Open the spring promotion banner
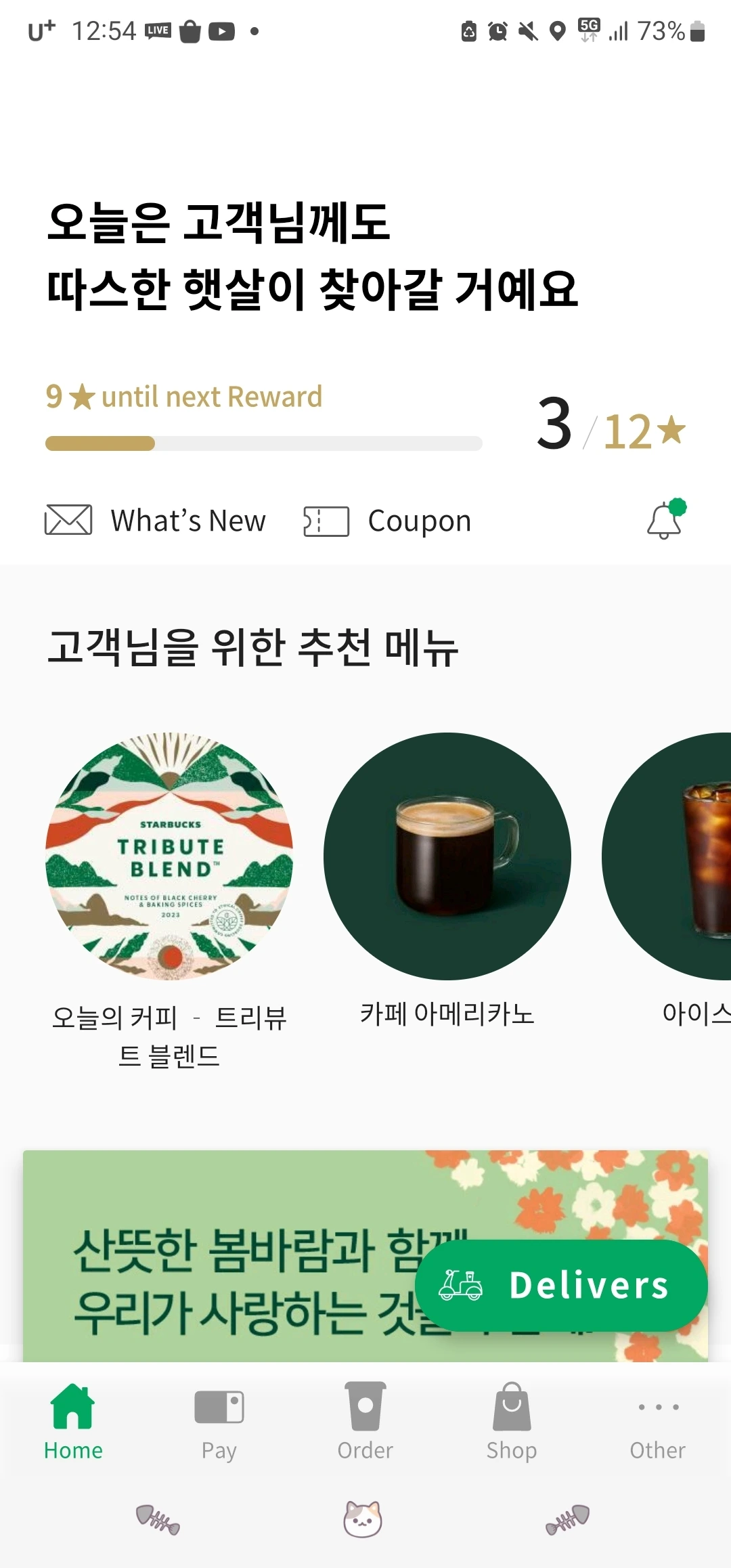Image resolution: width=731 pixels, height=1568 pixels. pyautogui.click(x=223, y=1256)
